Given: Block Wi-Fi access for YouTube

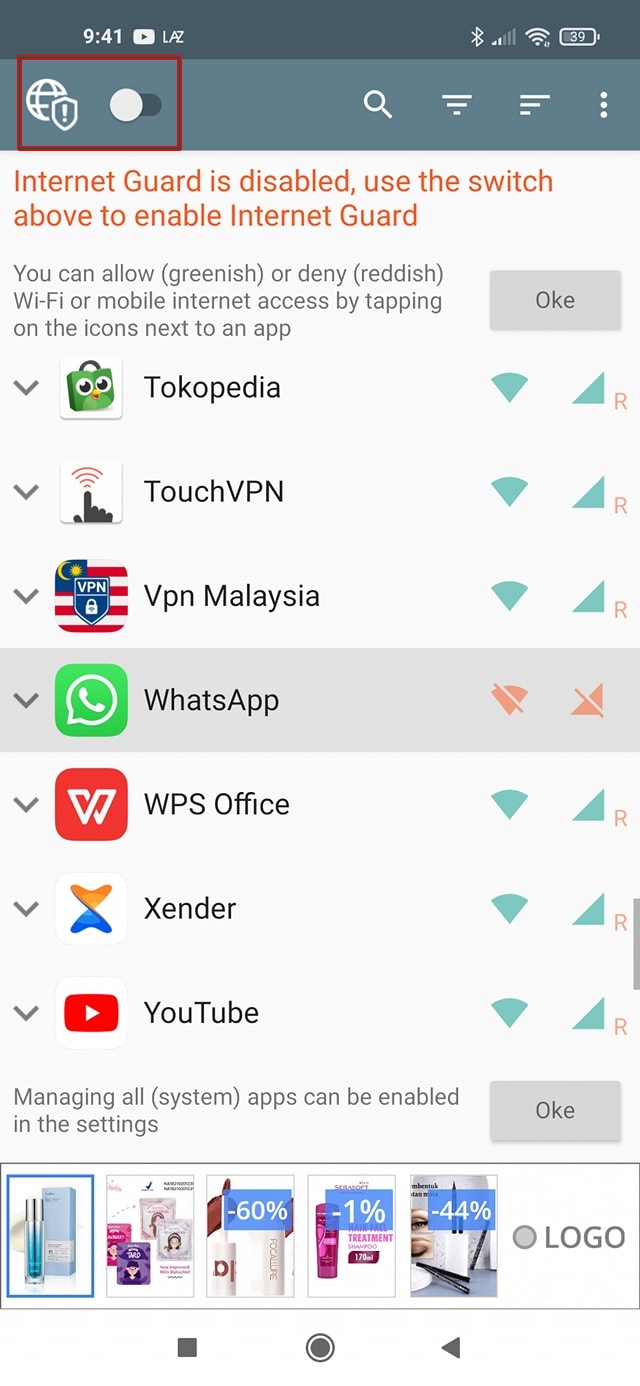Looking at the screenshot, I should pyautogui.click(x=509, y=1012).
